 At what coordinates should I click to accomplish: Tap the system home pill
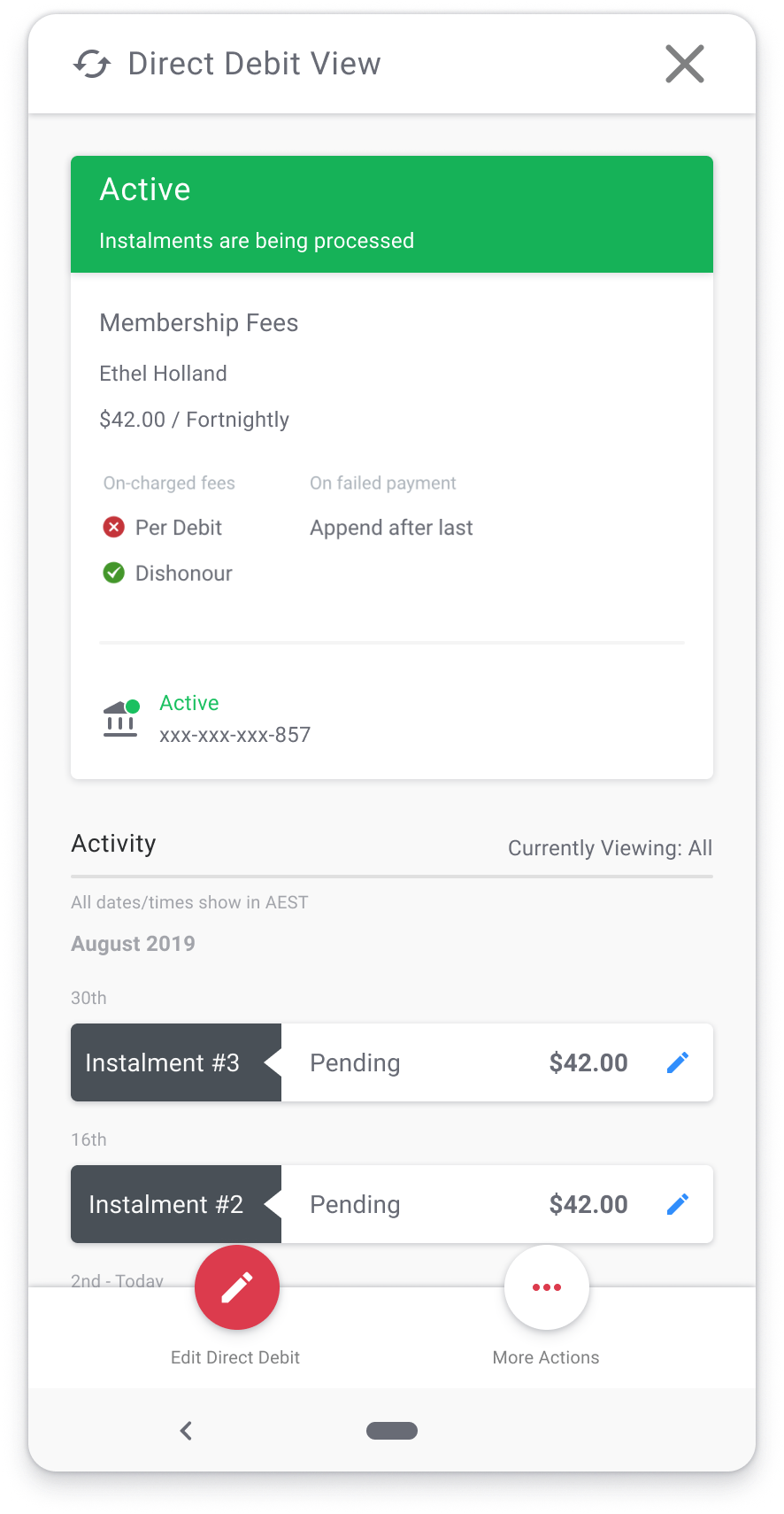[x=392, y=1431]
